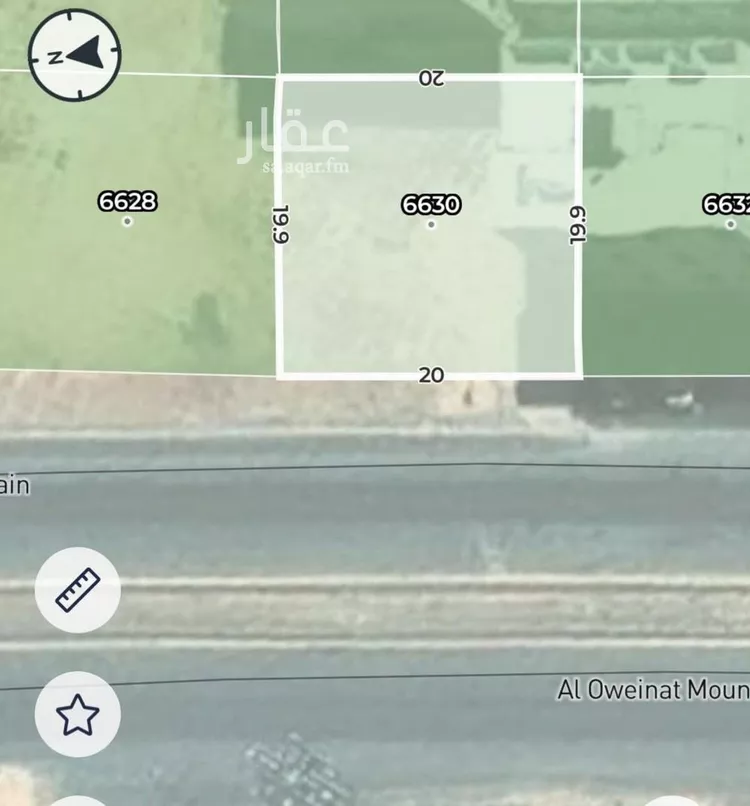The image size is (750, 806).
Task: Tap the compass to reset map orientation
Action: [x=75, y=55]
